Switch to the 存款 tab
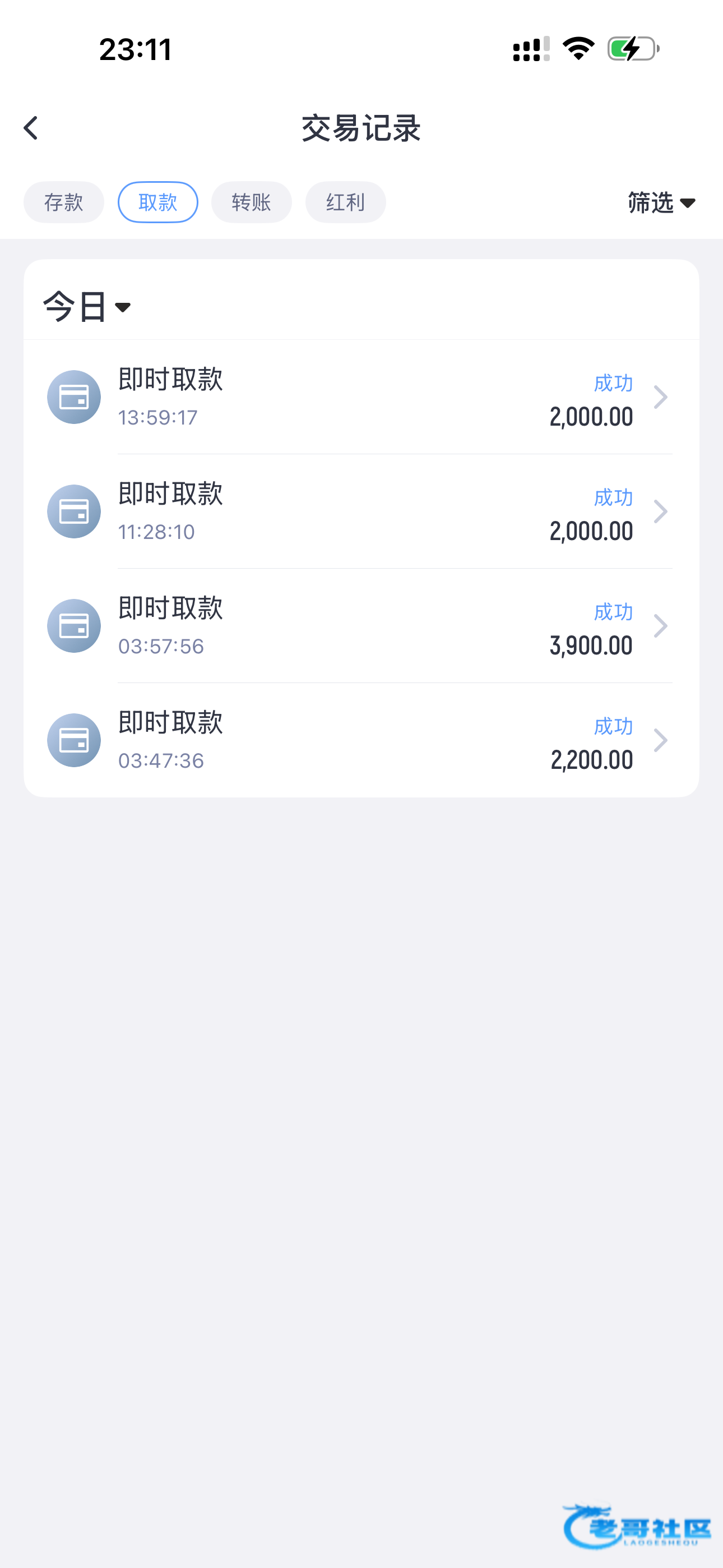The height and width of the screenshot is (1568, 723). 64,202
